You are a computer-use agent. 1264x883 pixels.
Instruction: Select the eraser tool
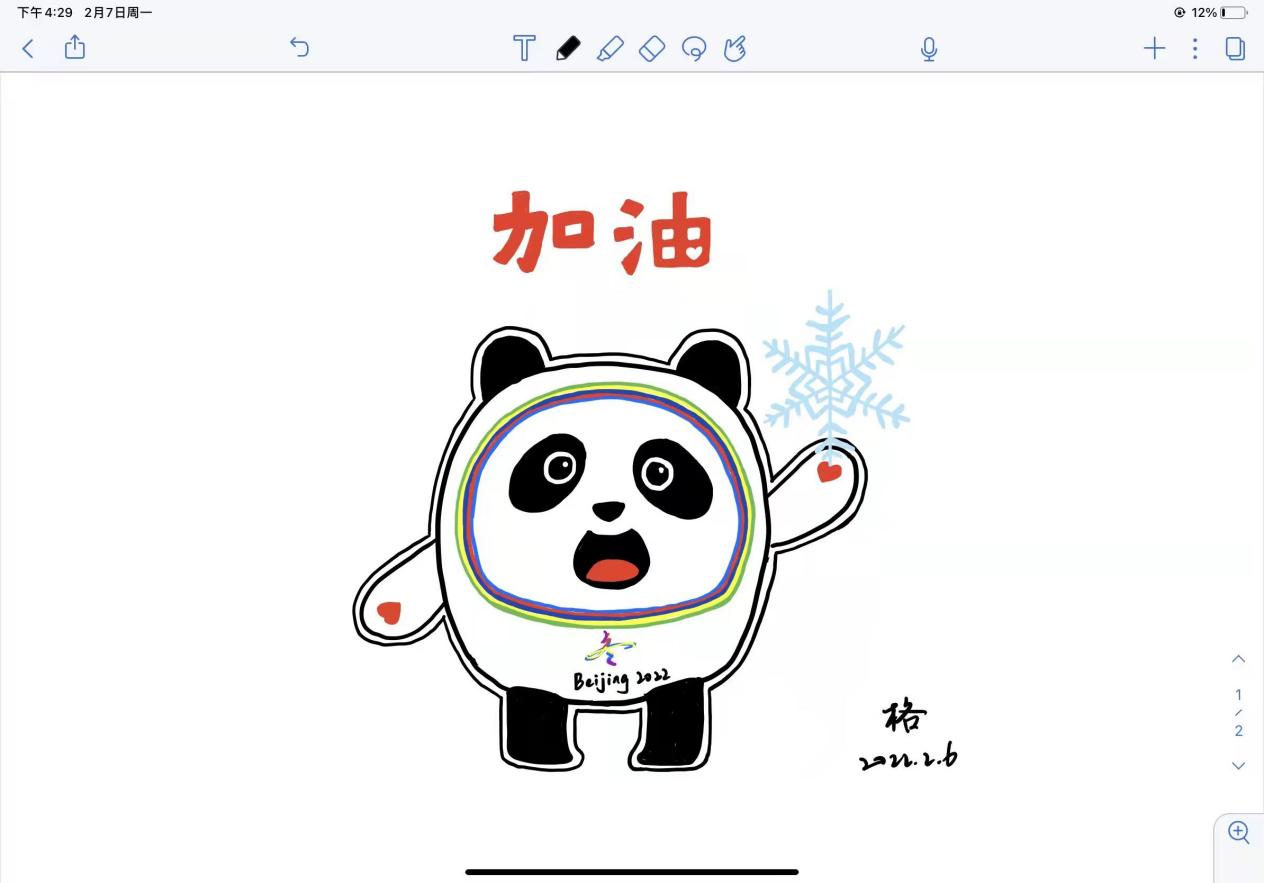[x=651, y=48]
